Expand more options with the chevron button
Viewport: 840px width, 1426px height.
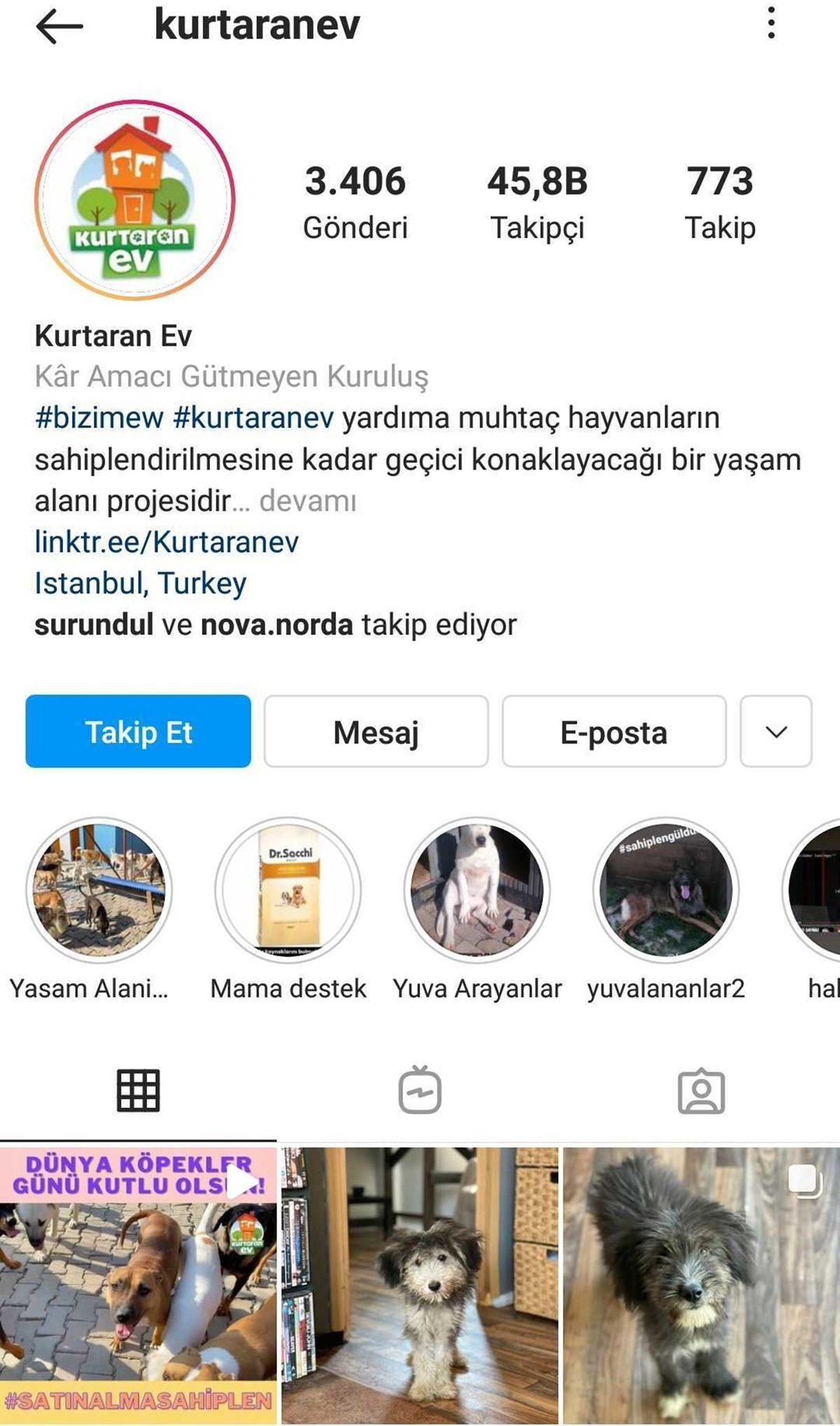tap(773, 732)
